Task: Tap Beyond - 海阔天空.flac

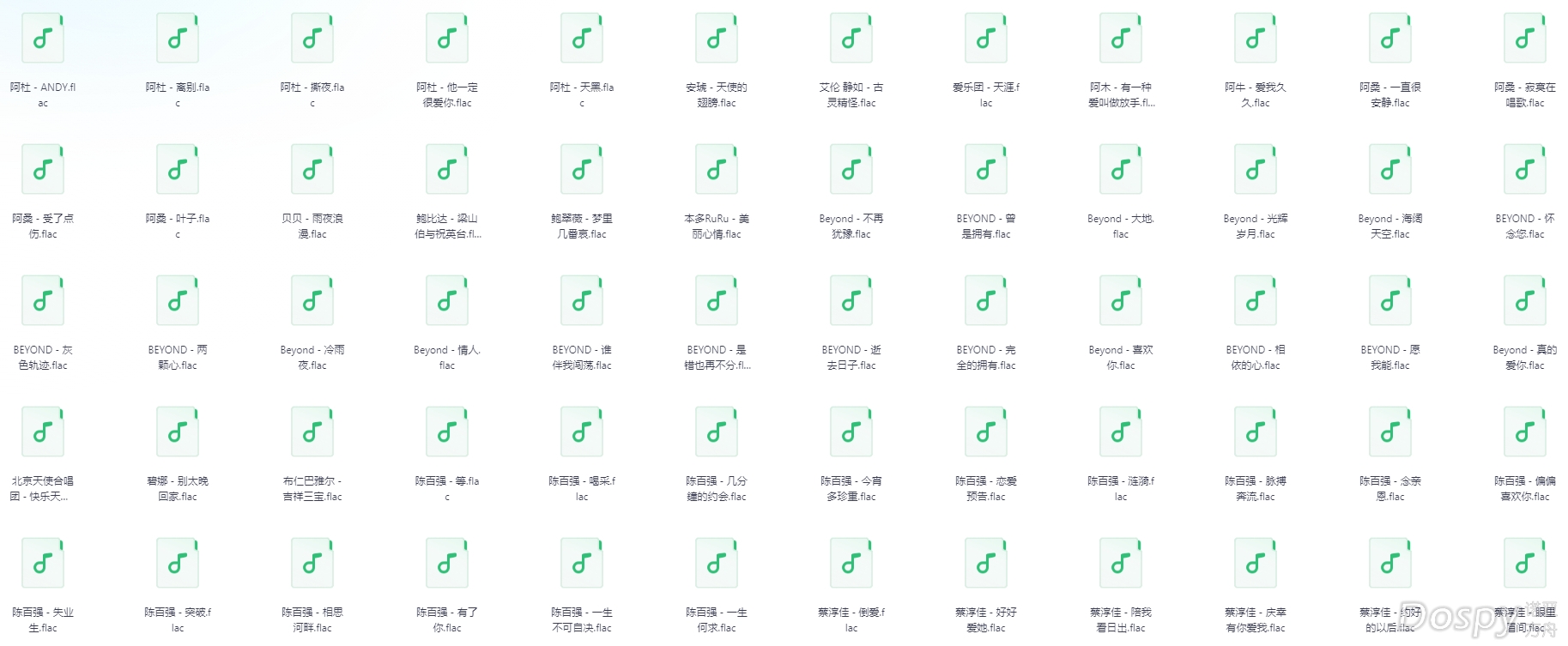Action: click(1390, 171)
